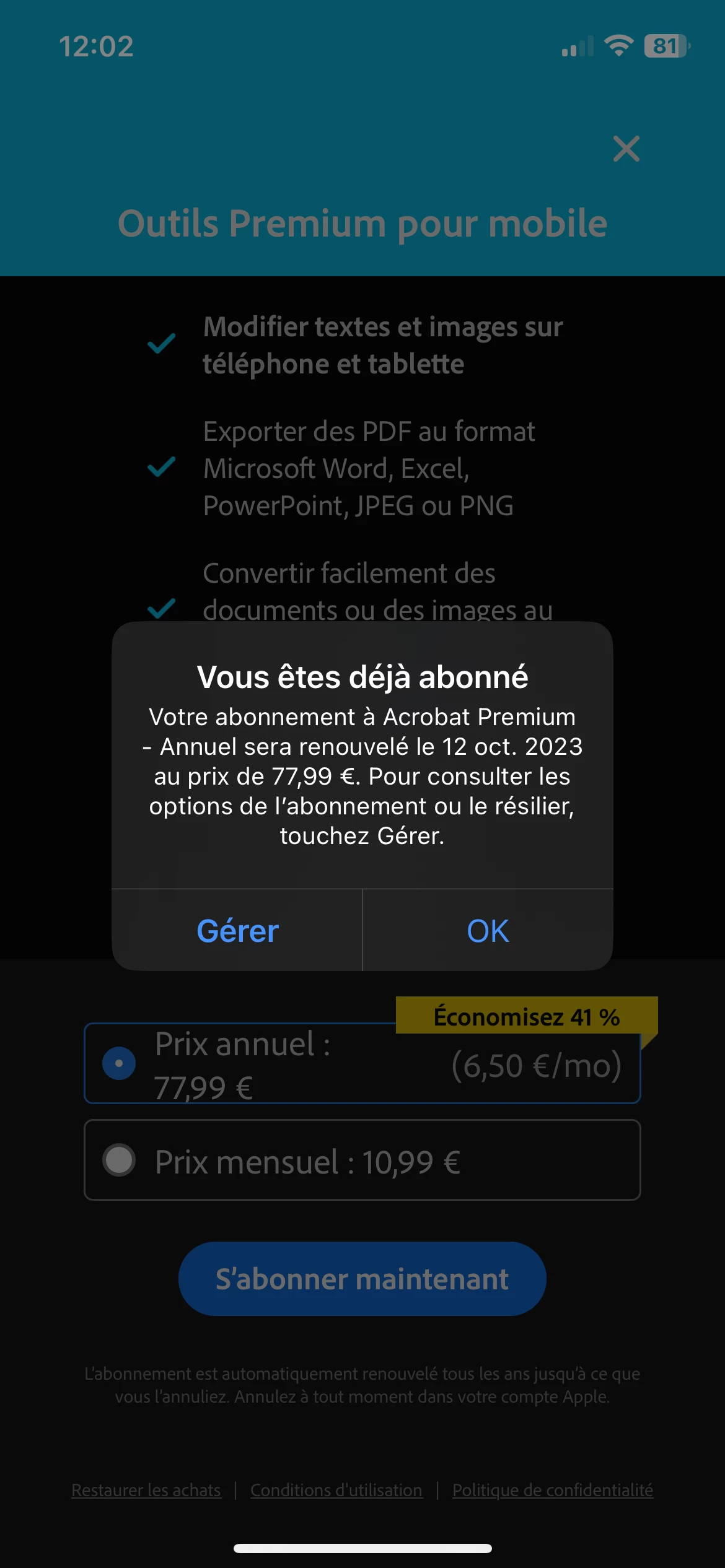Select the Prix mensuel option

tap(119, 1160)
